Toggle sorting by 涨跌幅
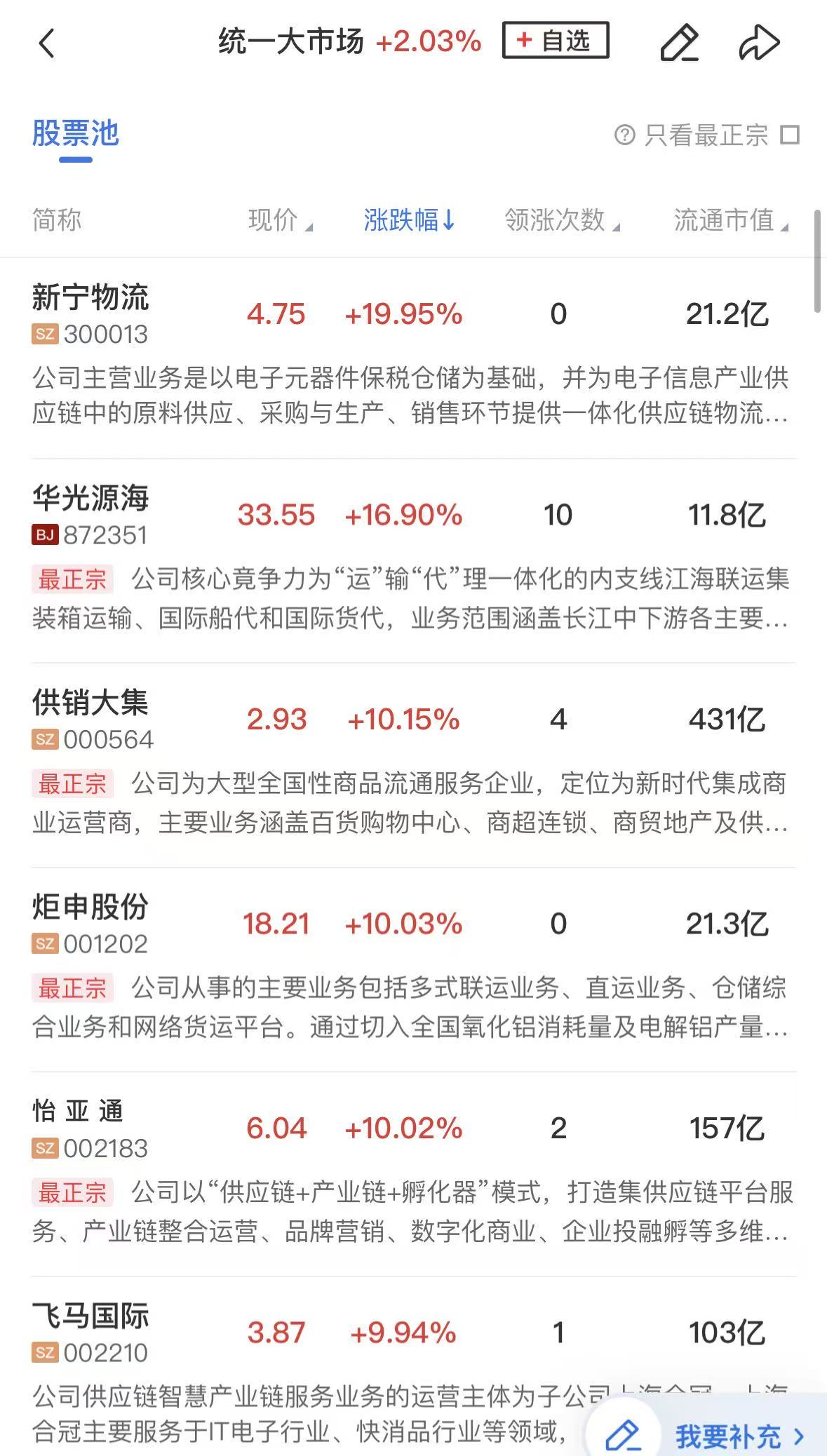 [409, 220]
